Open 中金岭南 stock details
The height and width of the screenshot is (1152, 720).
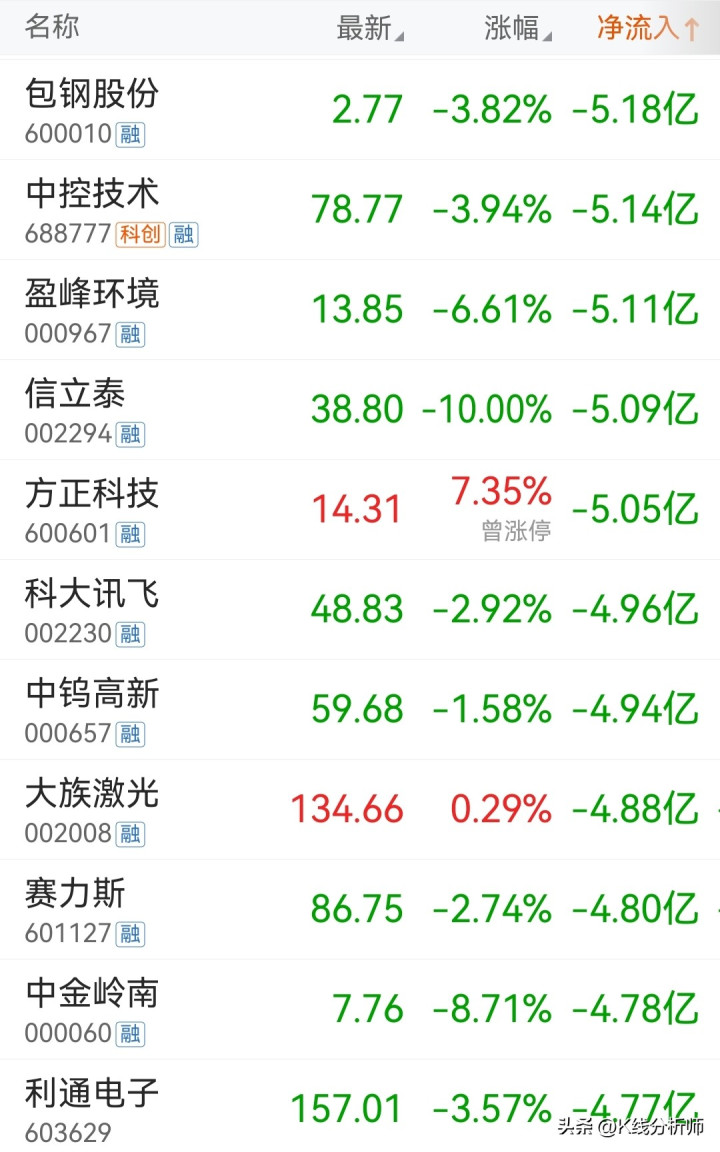pyautogui.click(x=360, y=1009)
